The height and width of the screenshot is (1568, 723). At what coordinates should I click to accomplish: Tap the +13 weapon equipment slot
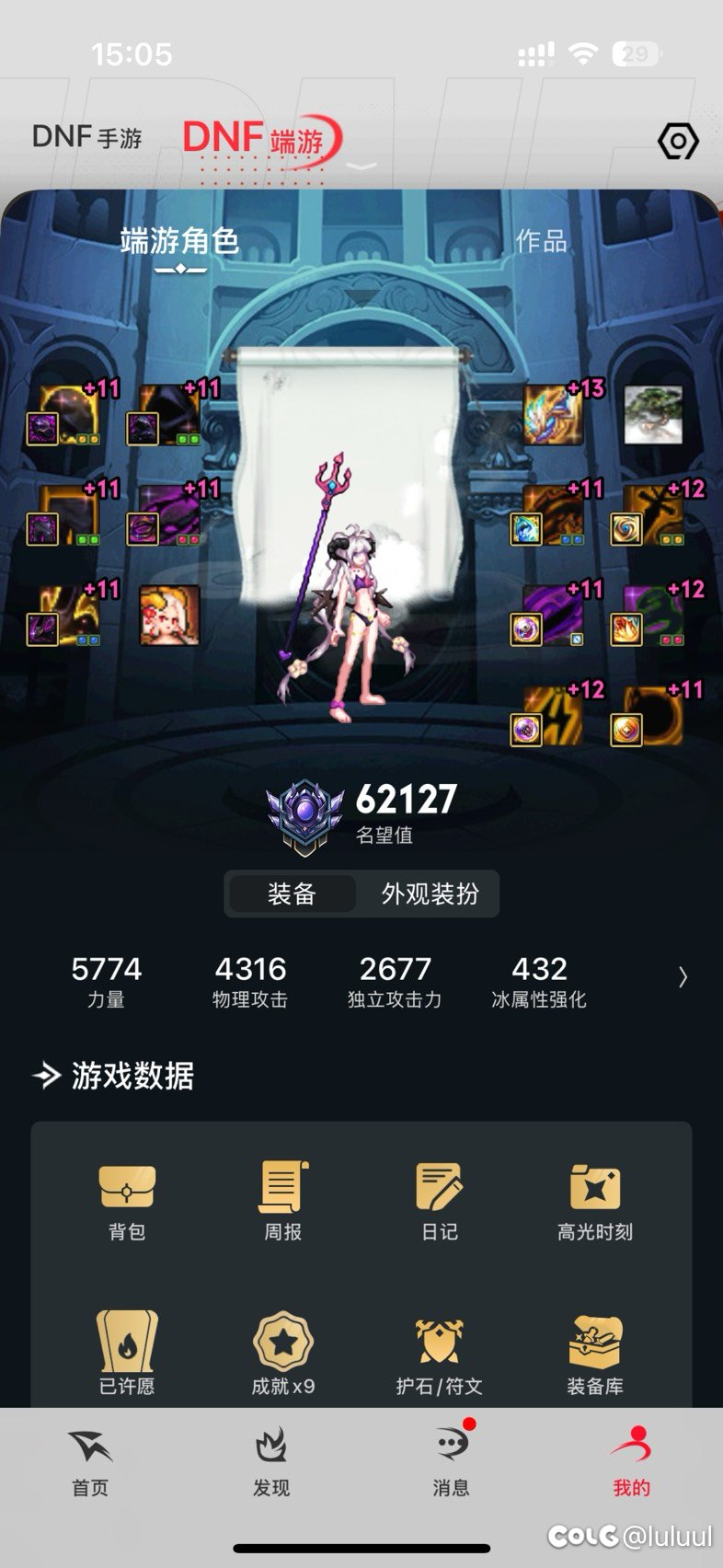[x=555, y=414]
